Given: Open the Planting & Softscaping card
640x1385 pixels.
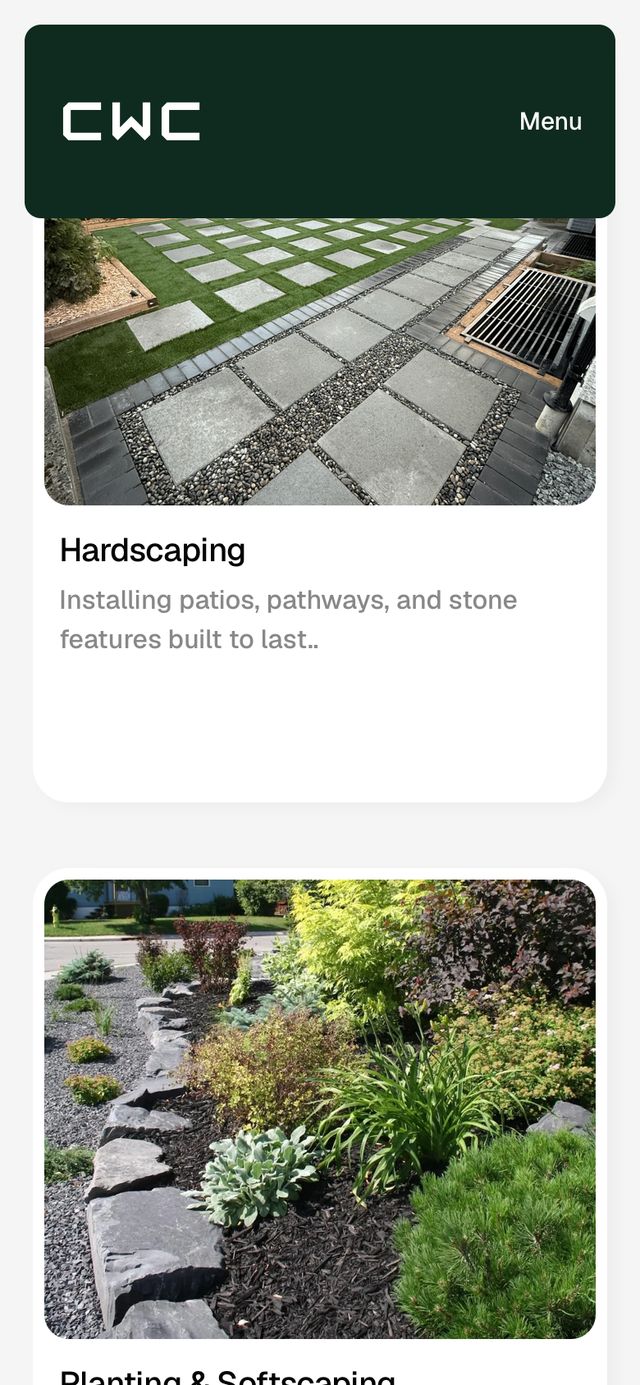Looking at the screenshot, I should point(320,1127).
